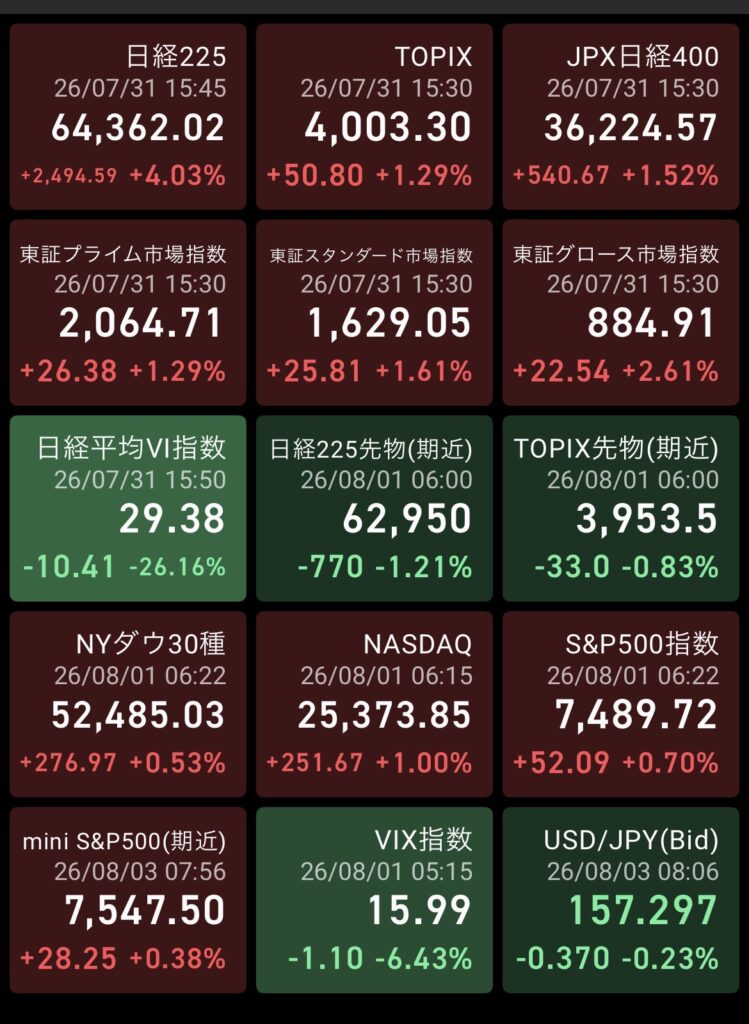View the NASDAQ index card

pos(374,704)
